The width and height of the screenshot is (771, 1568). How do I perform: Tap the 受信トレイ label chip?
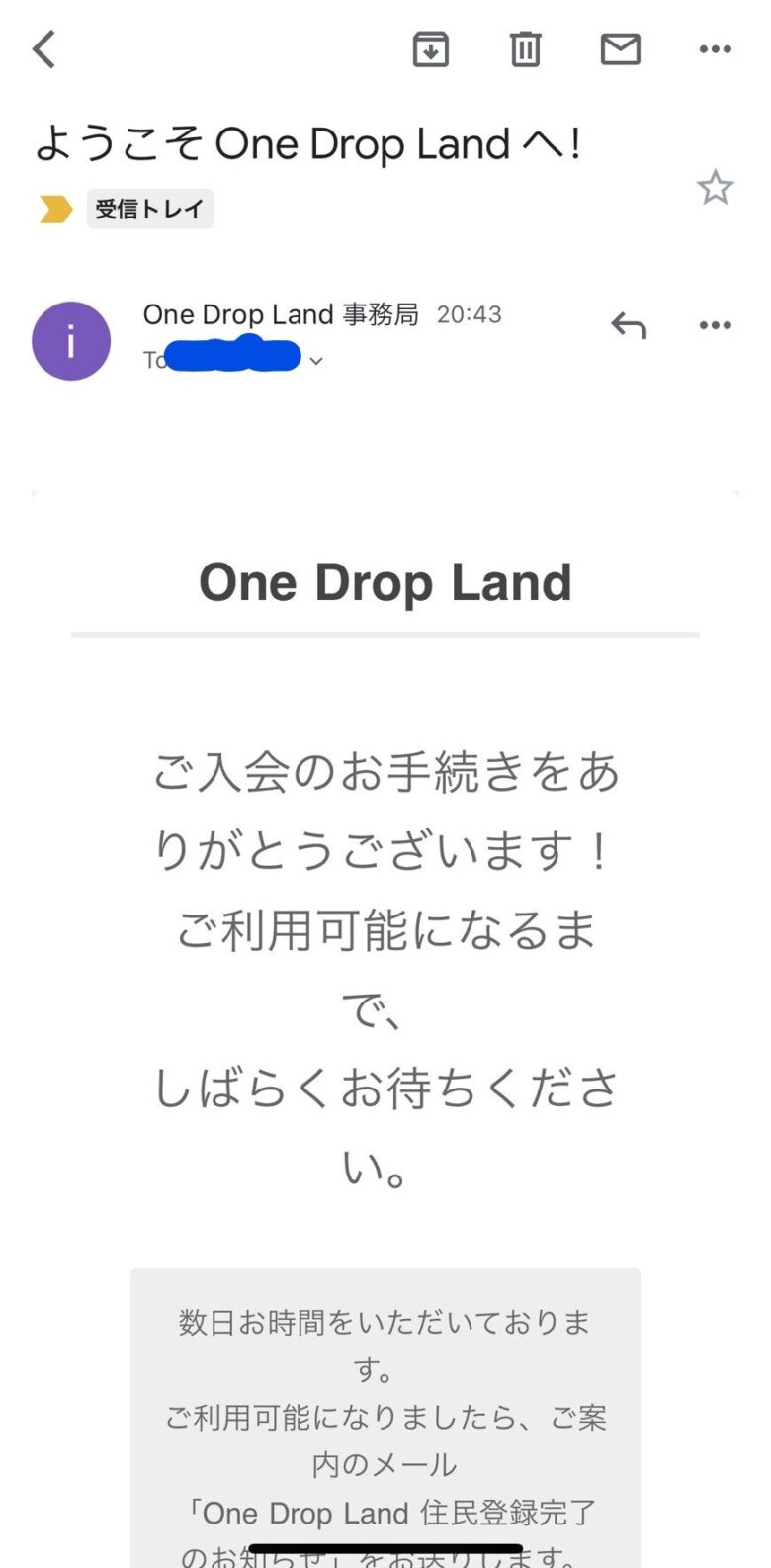pyautogui.click(x=150, y=209)
